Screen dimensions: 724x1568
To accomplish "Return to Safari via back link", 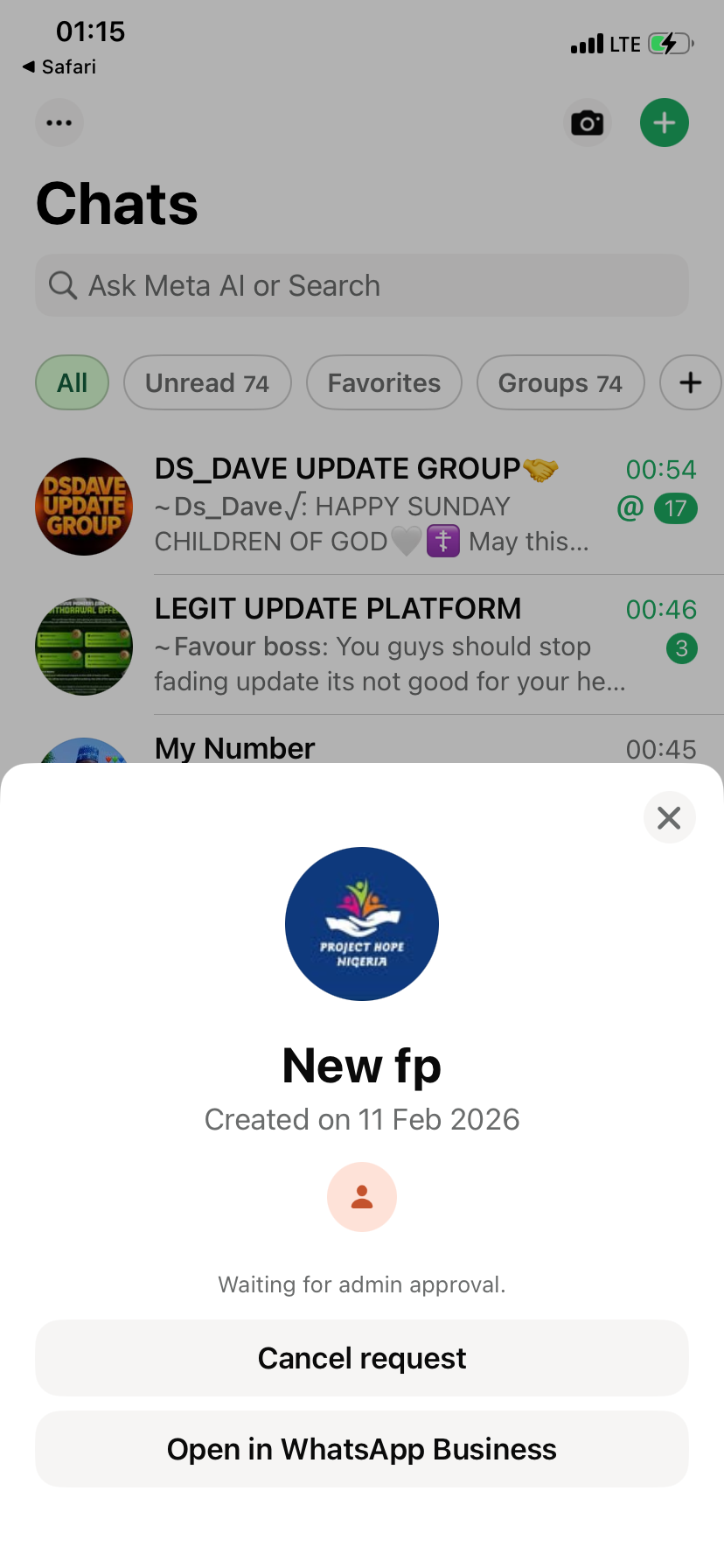I will coord(59,66).
